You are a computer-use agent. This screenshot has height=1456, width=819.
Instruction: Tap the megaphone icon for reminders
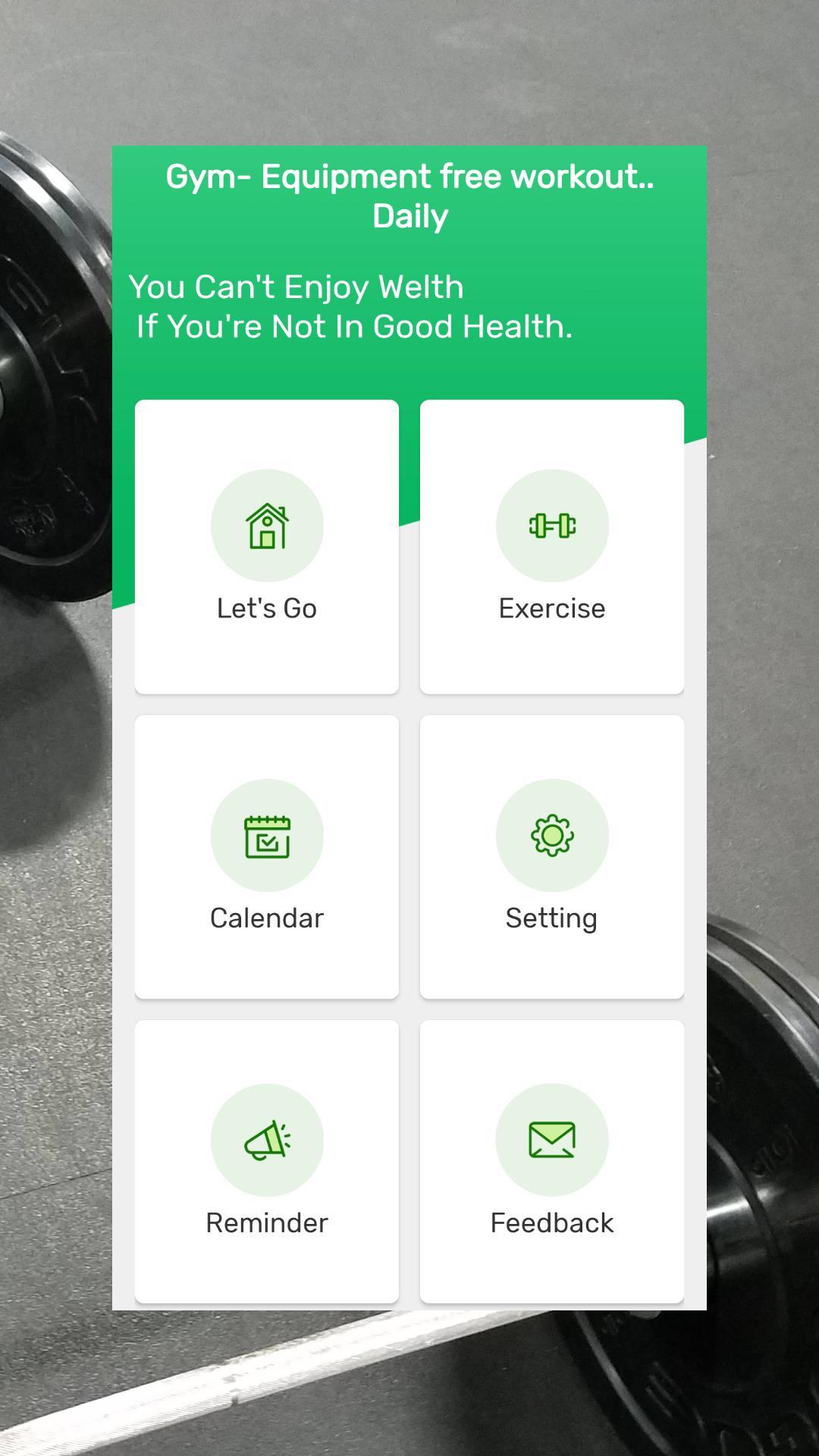[267, 1139]
